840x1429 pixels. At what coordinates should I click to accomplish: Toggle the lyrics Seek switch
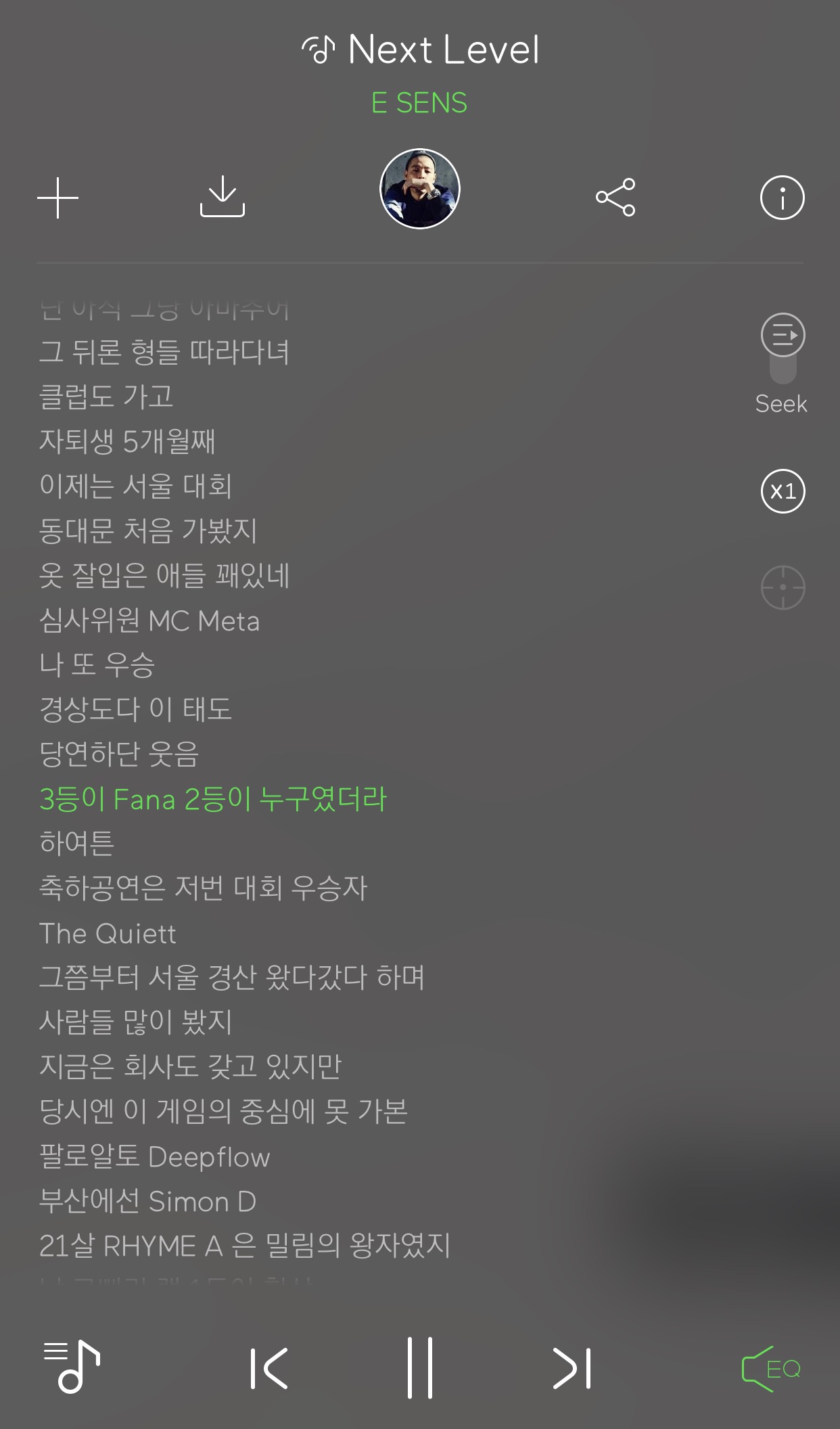[783, 348]
